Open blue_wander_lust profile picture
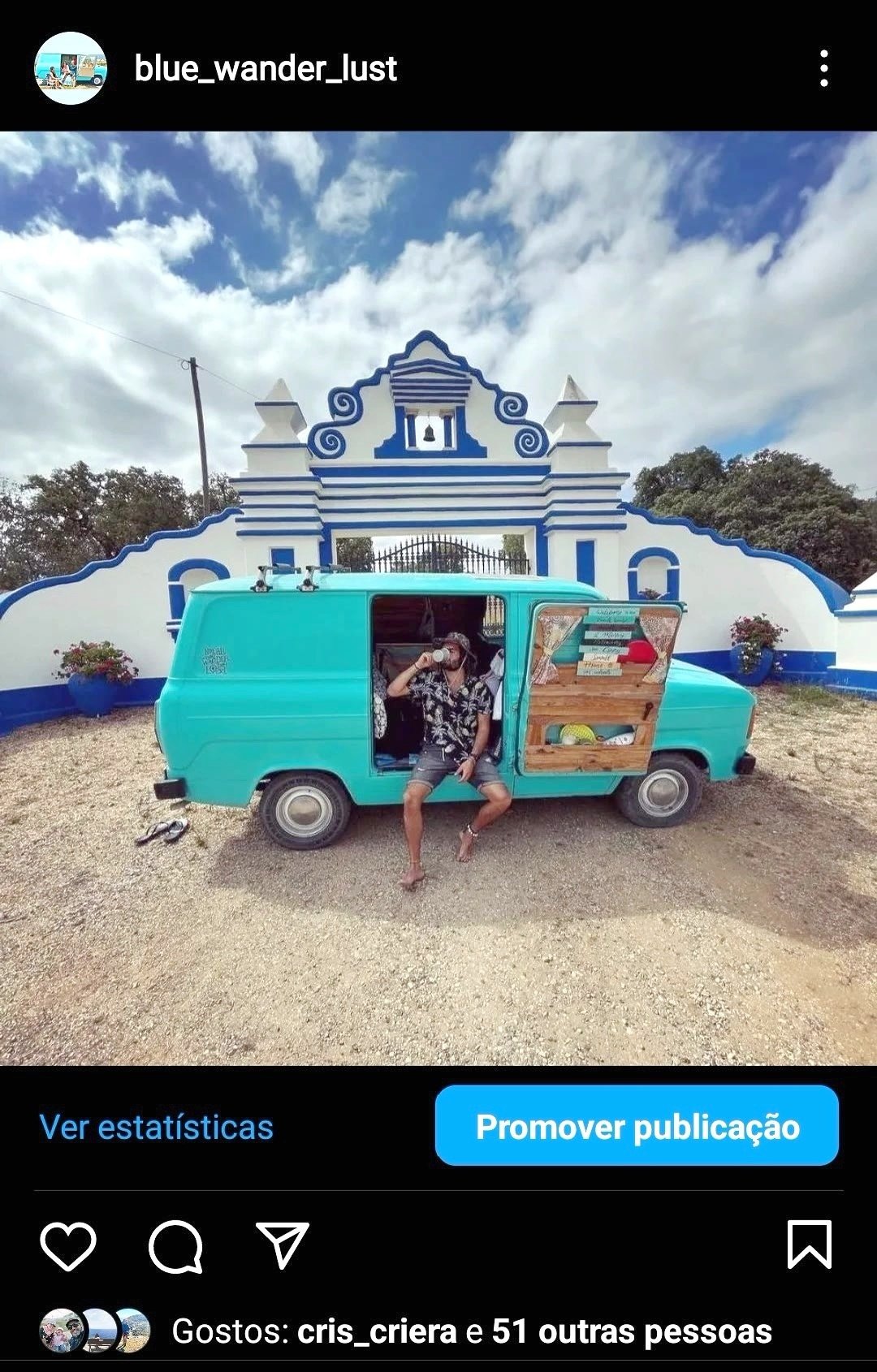 coord(71,68)
